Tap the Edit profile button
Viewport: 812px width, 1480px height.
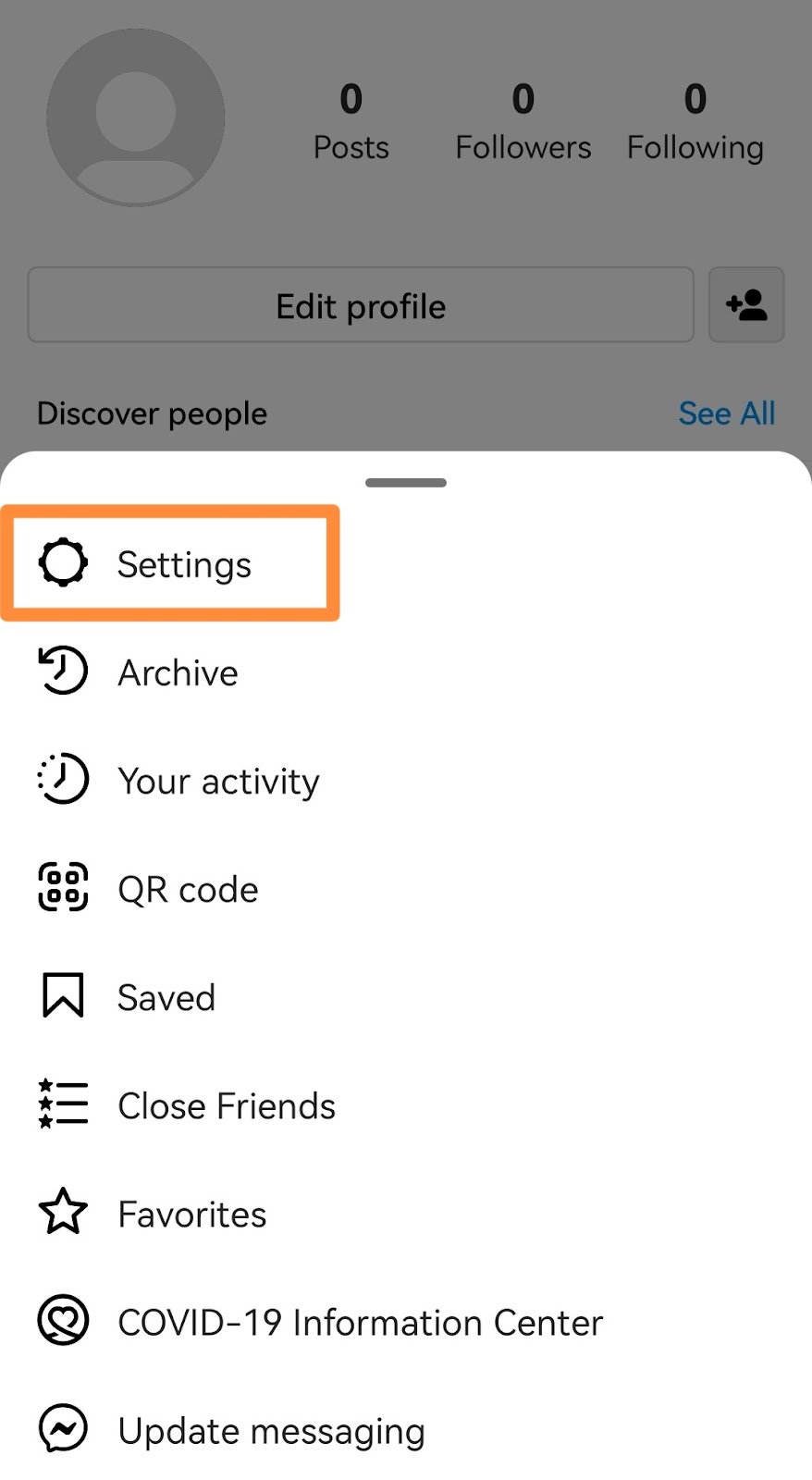361,306
